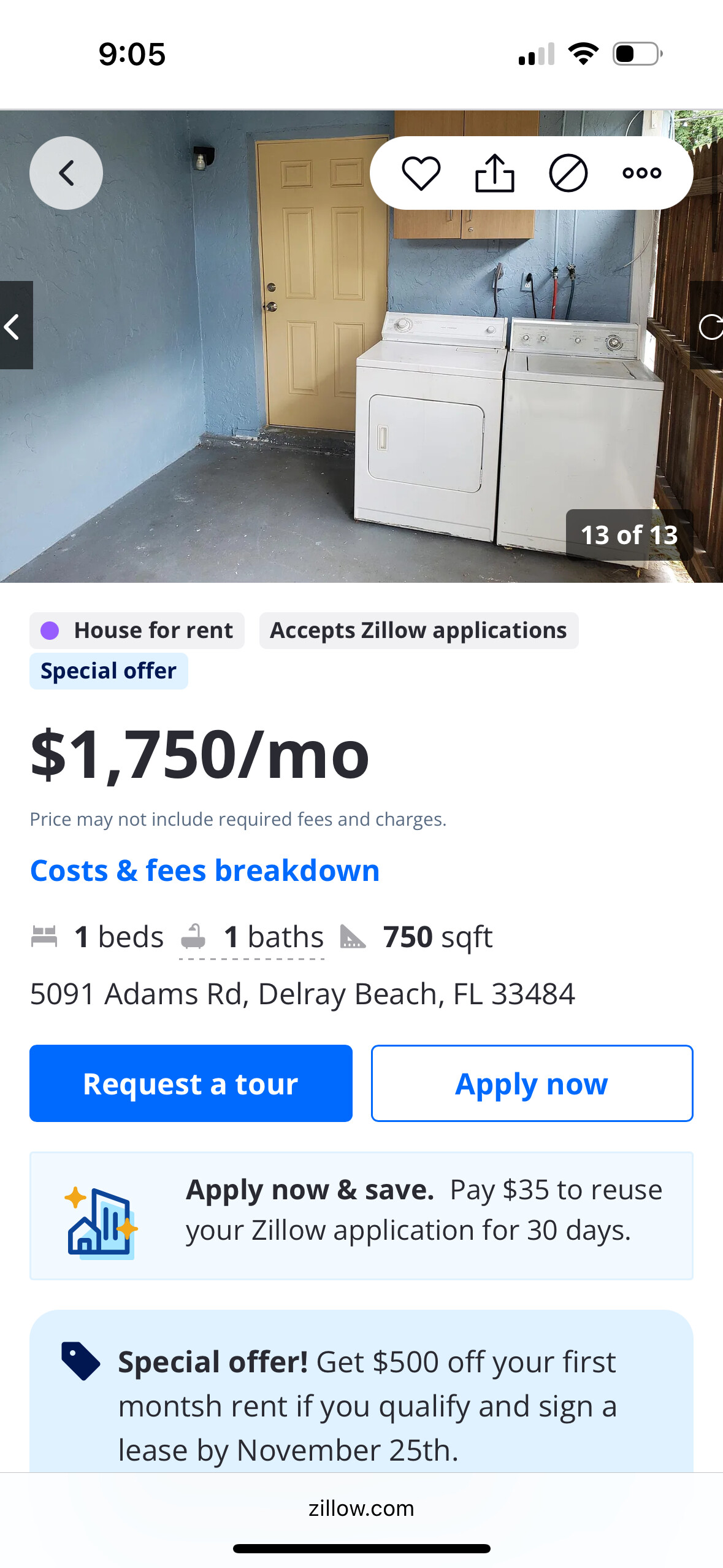Open the Costs & fees breakdown link
This screenshot has width=723, height=1568.
click(205, 870)
